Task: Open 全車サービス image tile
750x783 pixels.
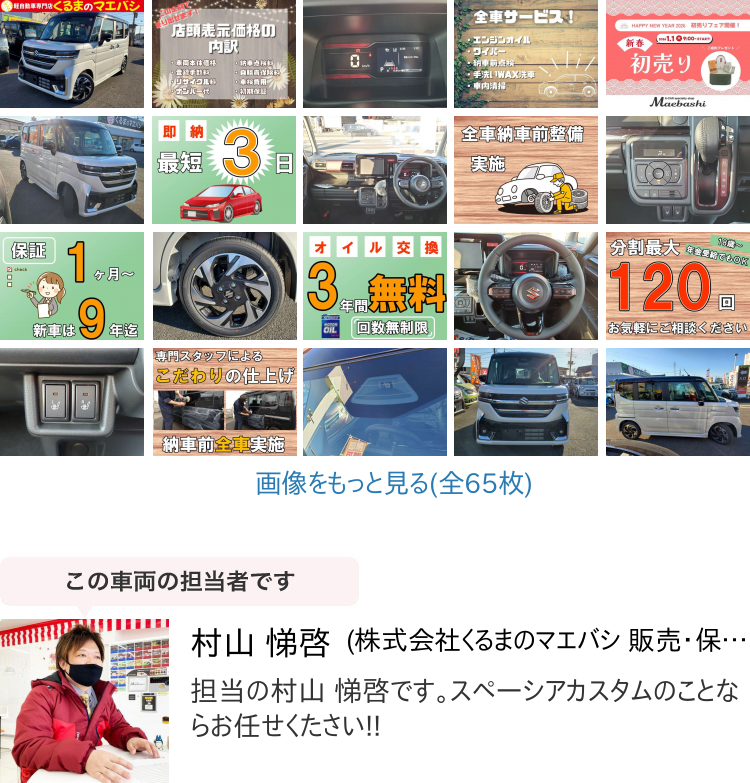Action: (x=526, y=54)
